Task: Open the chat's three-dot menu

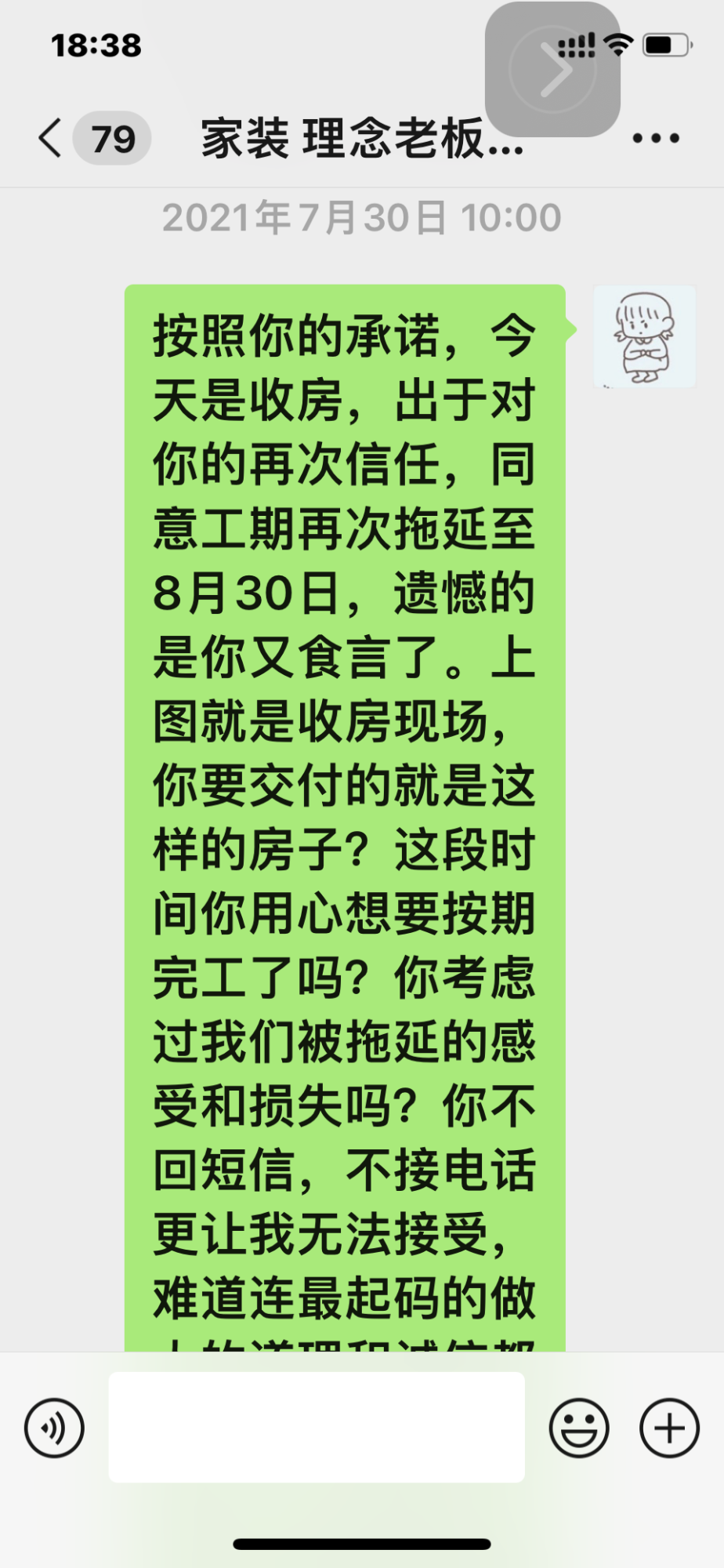Action: pyautogui.click(x=655, y=139)
